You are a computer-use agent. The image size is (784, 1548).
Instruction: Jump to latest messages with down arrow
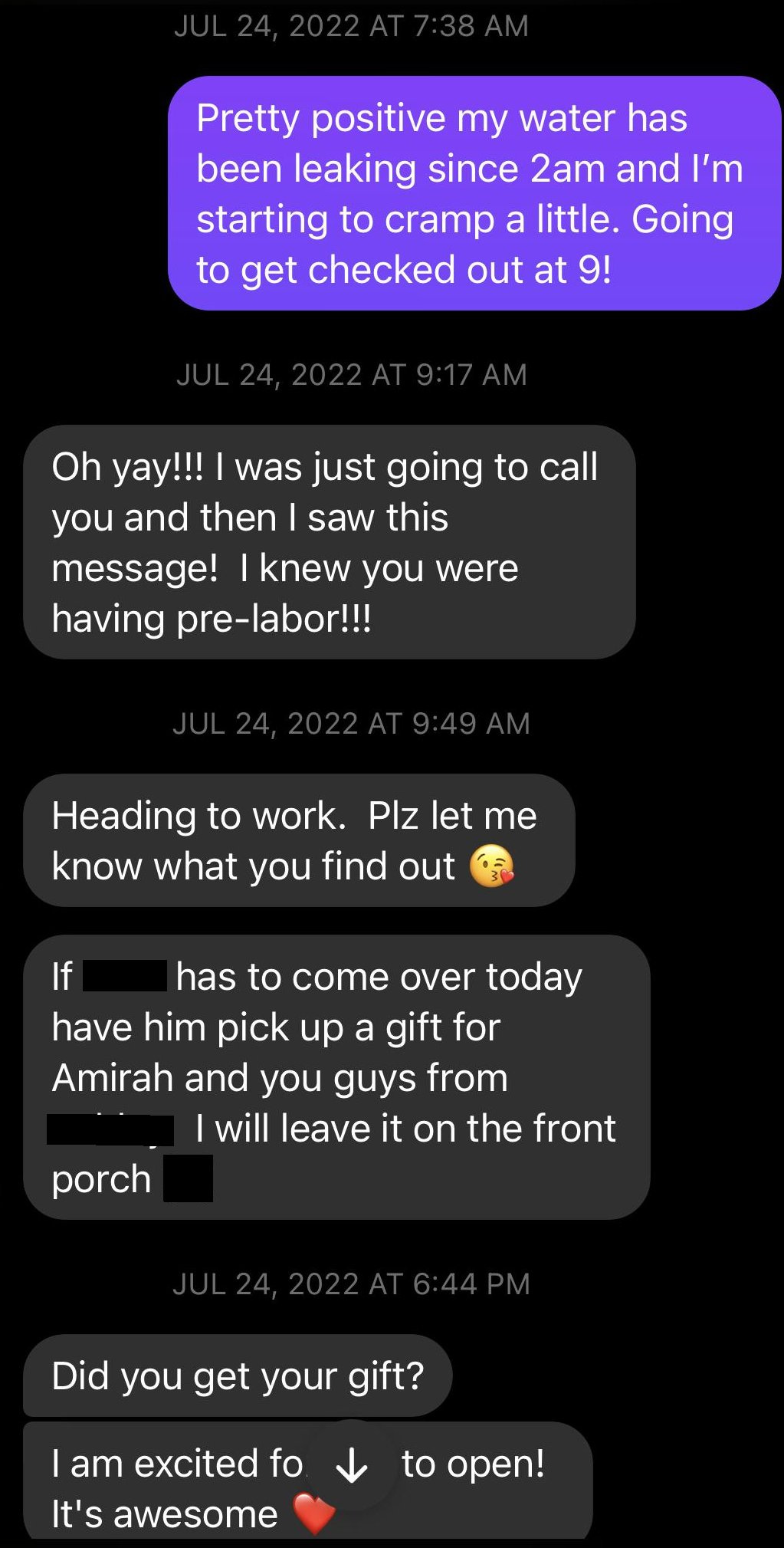click(353, 1465)
